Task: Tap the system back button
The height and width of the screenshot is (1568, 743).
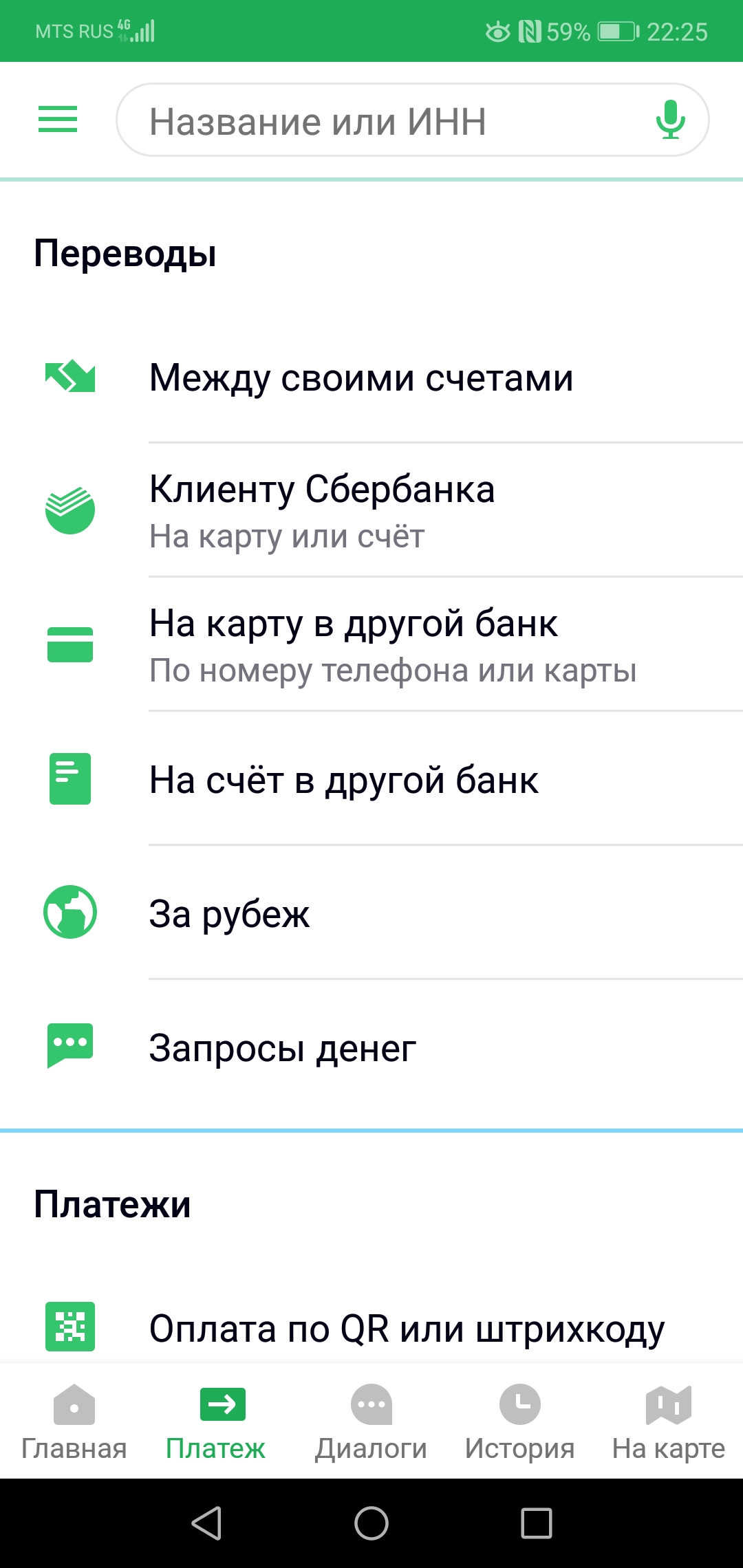Action: [x=206, y=1523]
